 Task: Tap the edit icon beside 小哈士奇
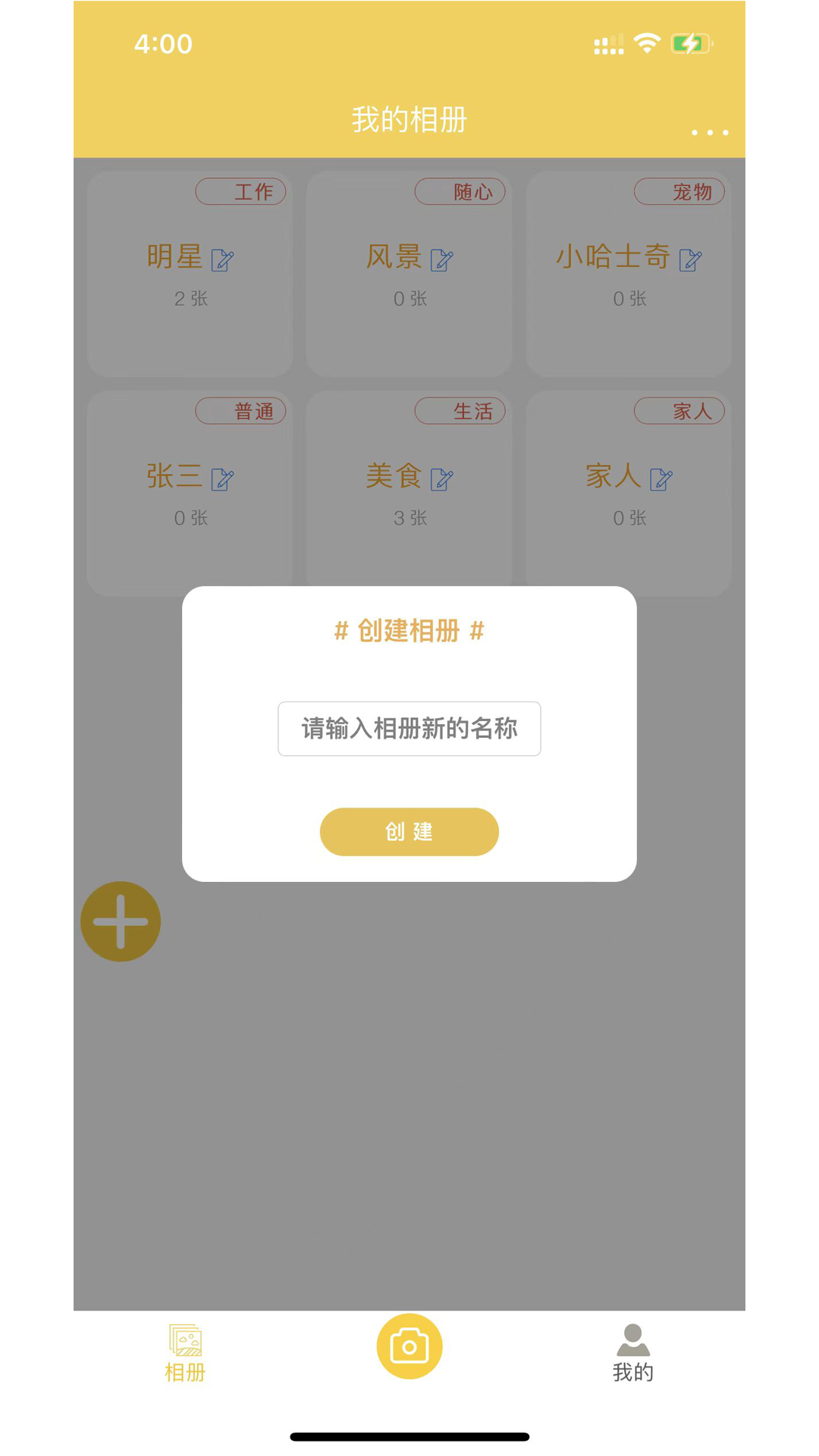690,260
